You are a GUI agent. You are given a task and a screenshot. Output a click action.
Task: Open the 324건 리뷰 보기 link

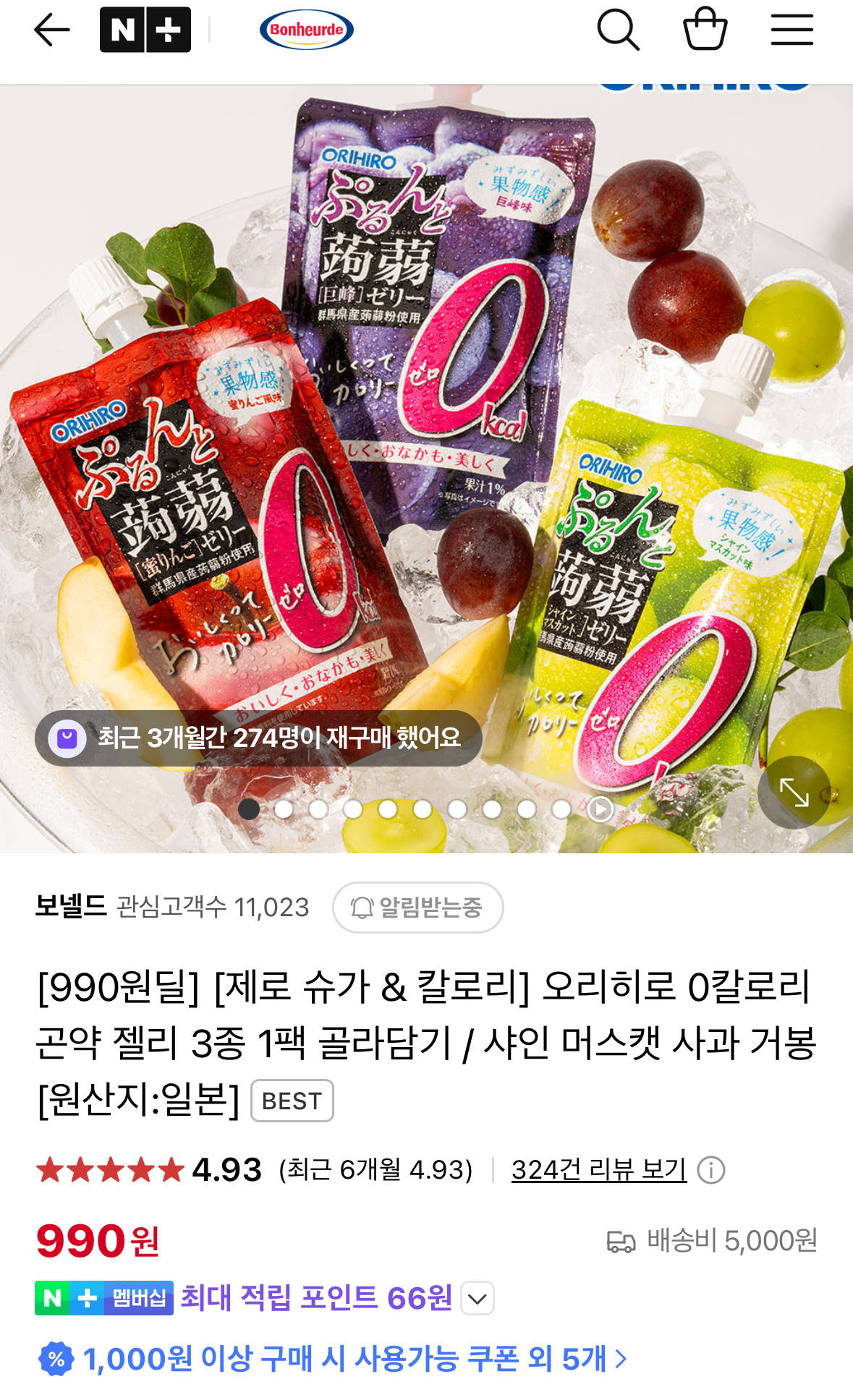(x=598, y=1169)
